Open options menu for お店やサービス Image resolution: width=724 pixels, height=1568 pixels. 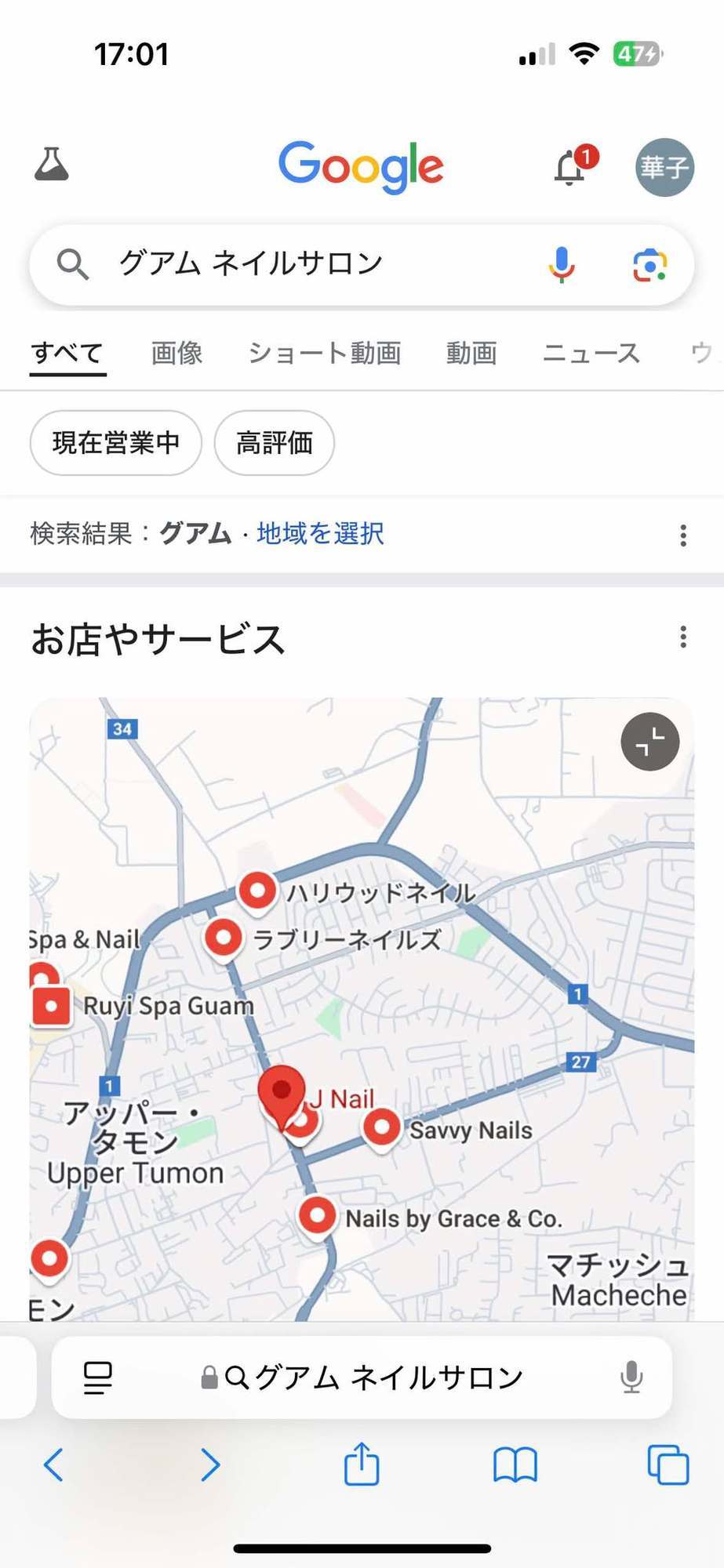(x=683, y=637)
